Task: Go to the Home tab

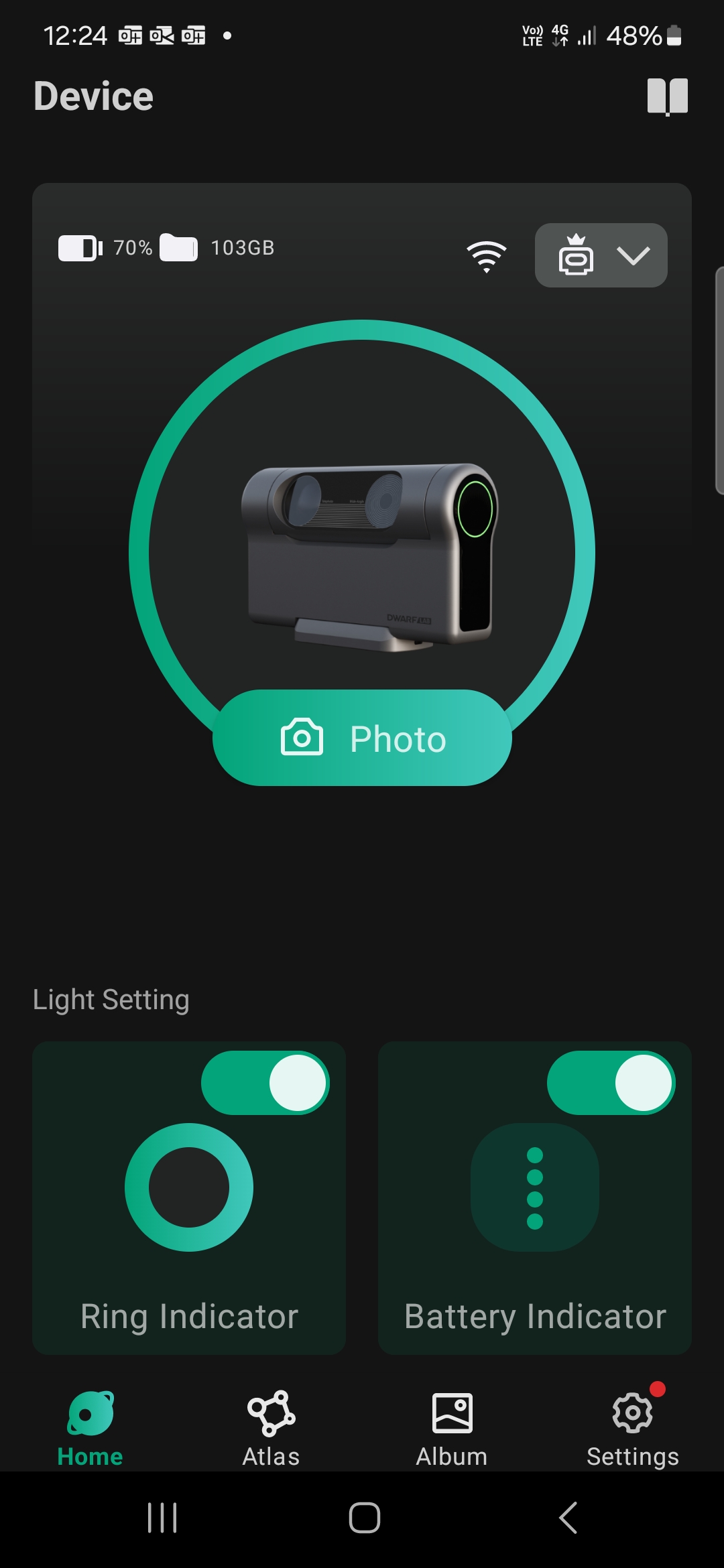Action: (90, 1427)
